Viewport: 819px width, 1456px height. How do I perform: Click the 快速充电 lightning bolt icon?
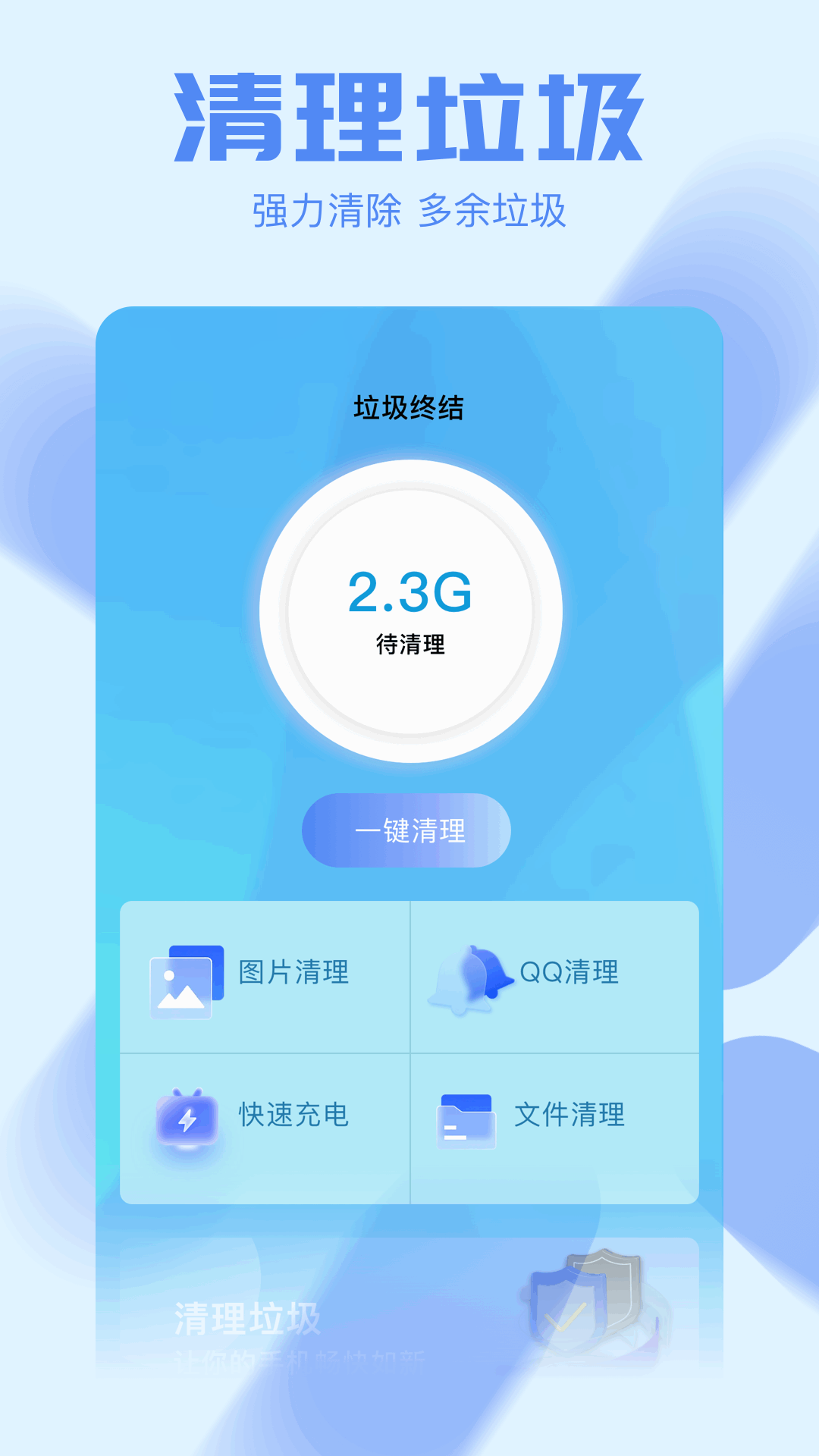[x=186, y=1115]
